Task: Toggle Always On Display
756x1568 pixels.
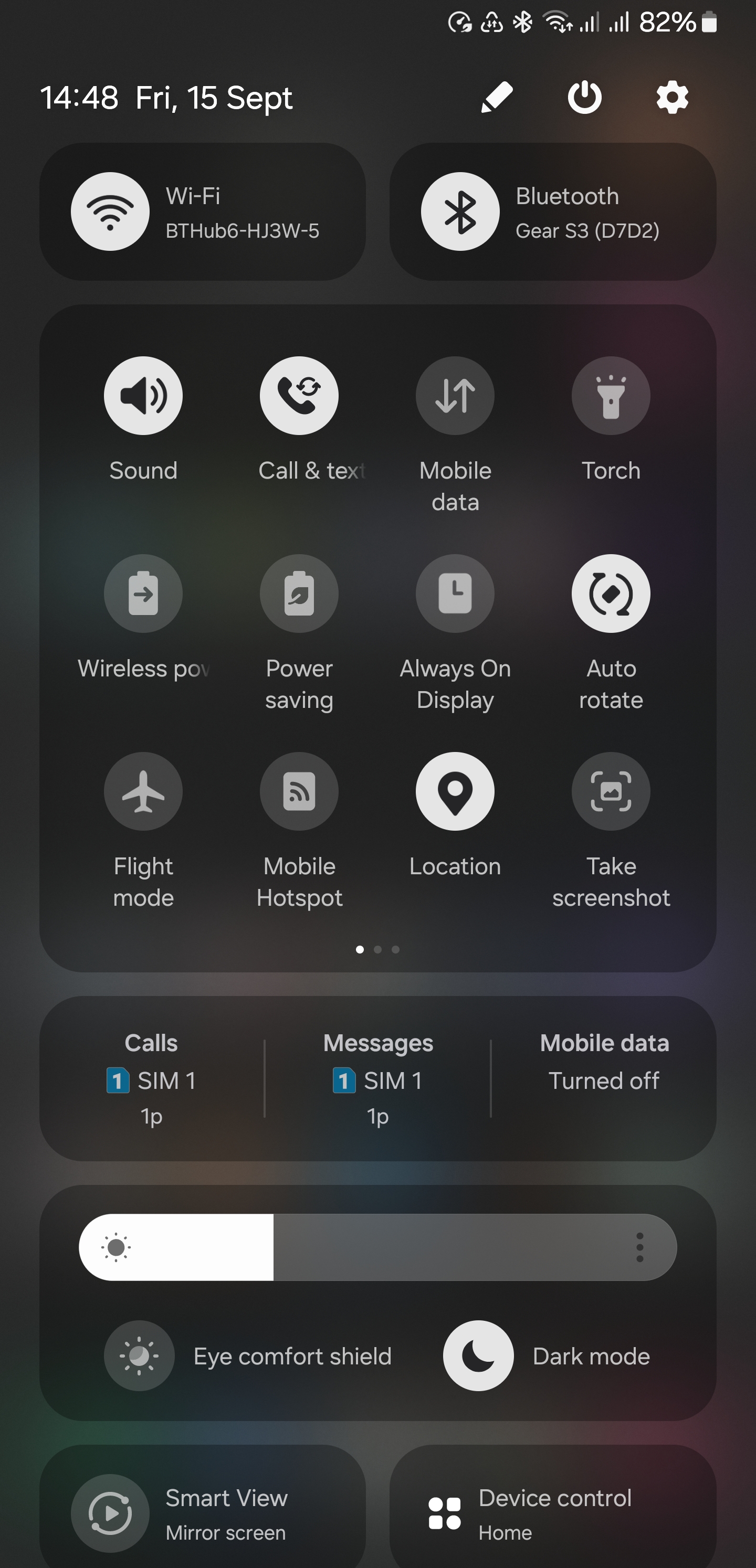Action: (x=455, y=594)
